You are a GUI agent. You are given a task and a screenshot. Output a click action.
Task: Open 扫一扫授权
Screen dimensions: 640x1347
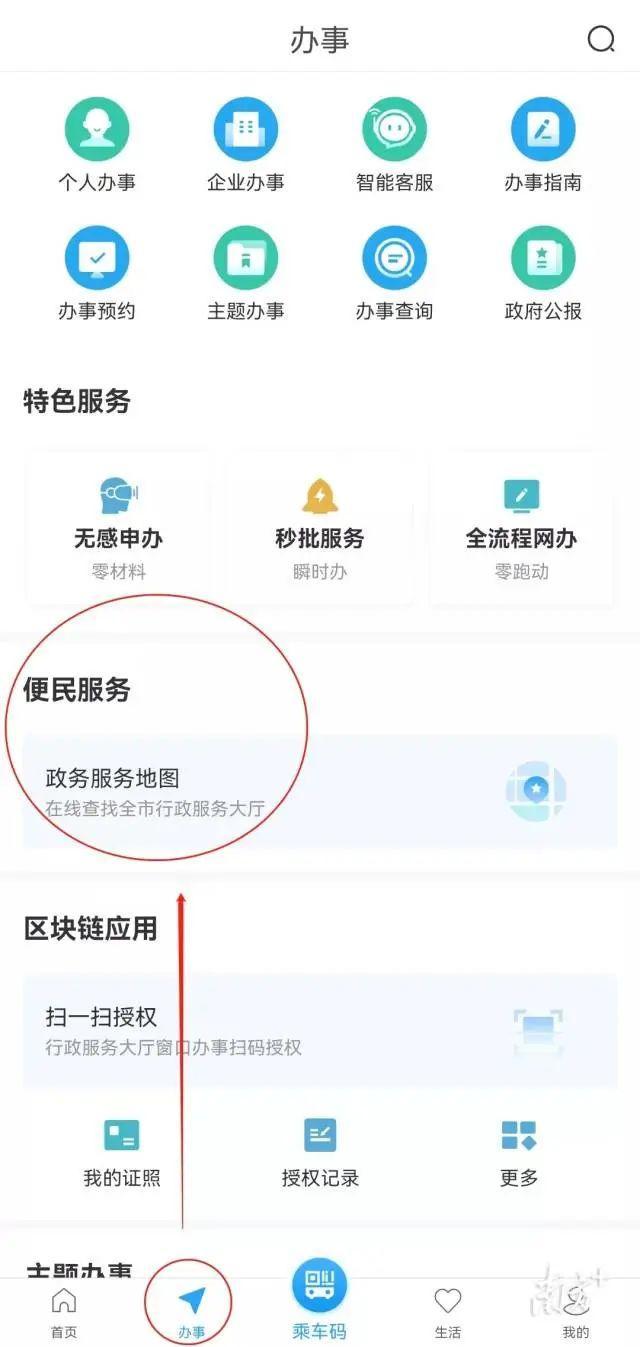tap(320, 1031)
